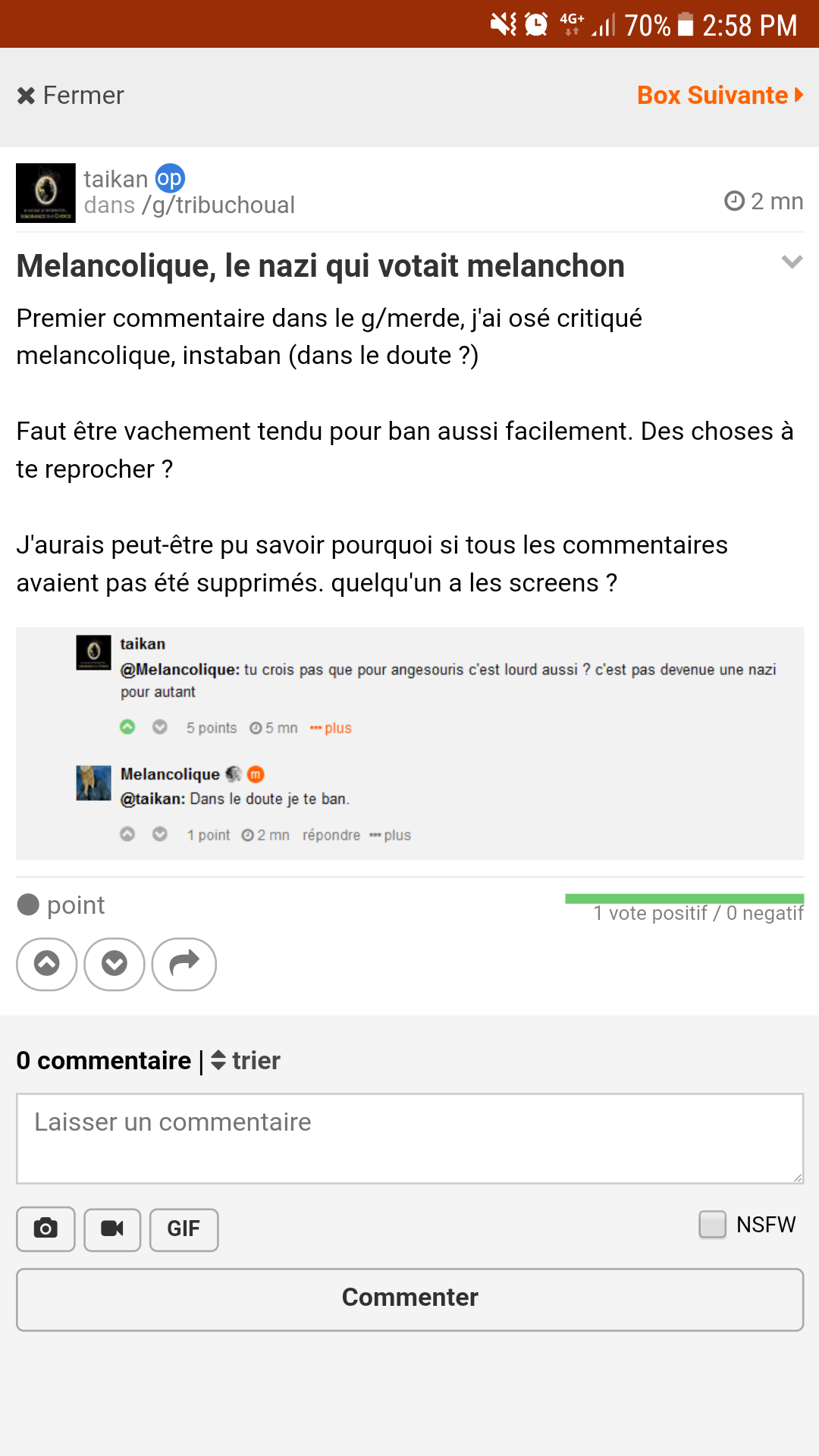
Task: Add a GIF to the comment
Action: pyautogui.click(x=184, y=1228)
